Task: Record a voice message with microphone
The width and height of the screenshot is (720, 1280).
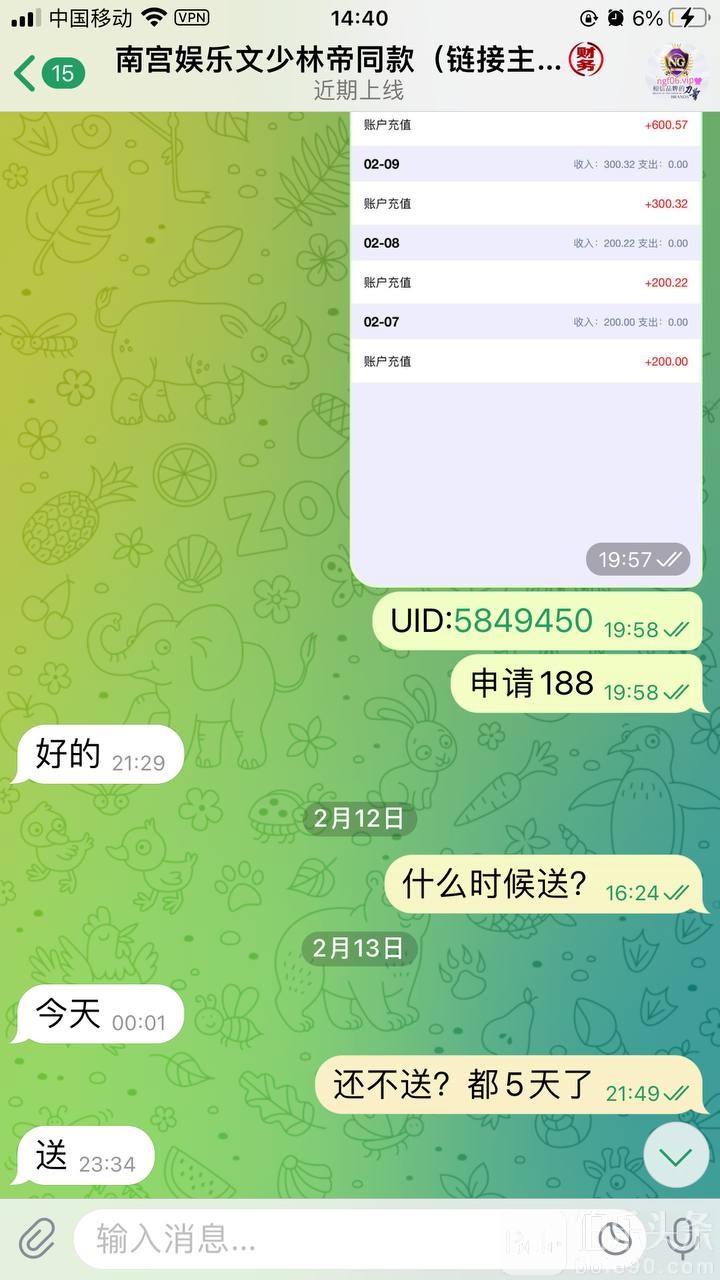Action: coord(683,1240)
